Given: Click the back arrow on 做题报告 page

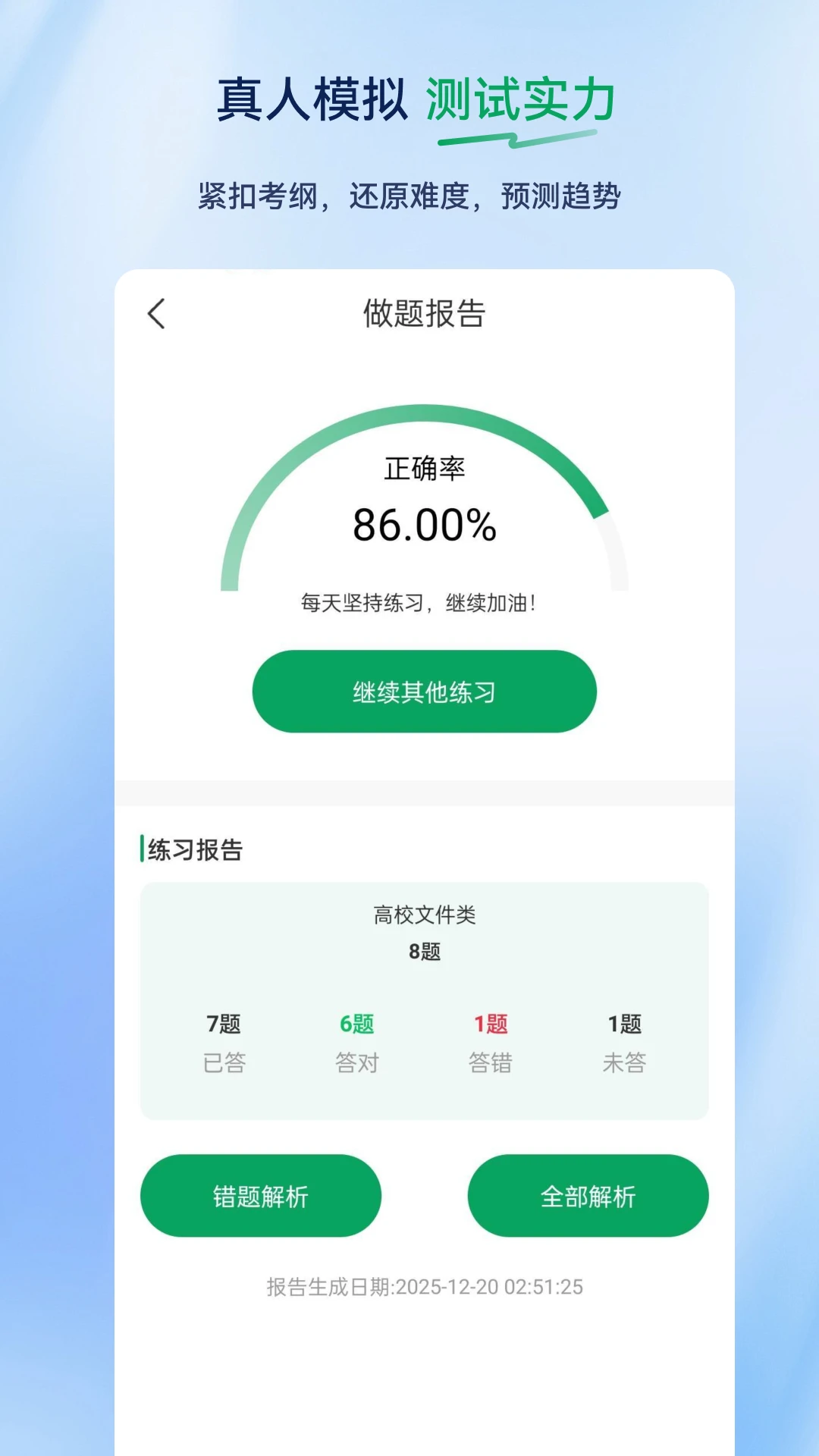Looking at the screenshot, I should (157, 313).
